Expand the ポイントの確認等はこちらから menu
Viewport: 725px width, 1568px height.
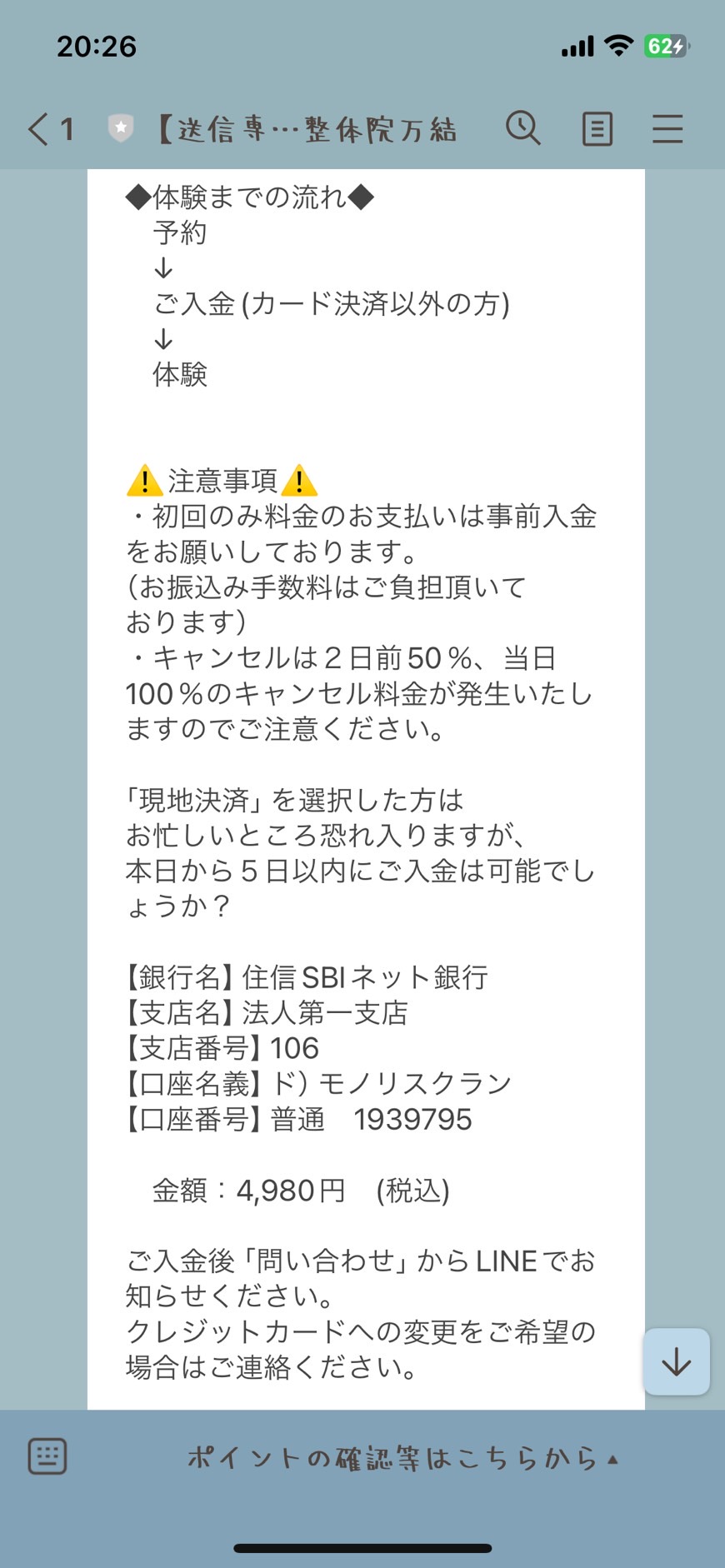(403, 1458)
